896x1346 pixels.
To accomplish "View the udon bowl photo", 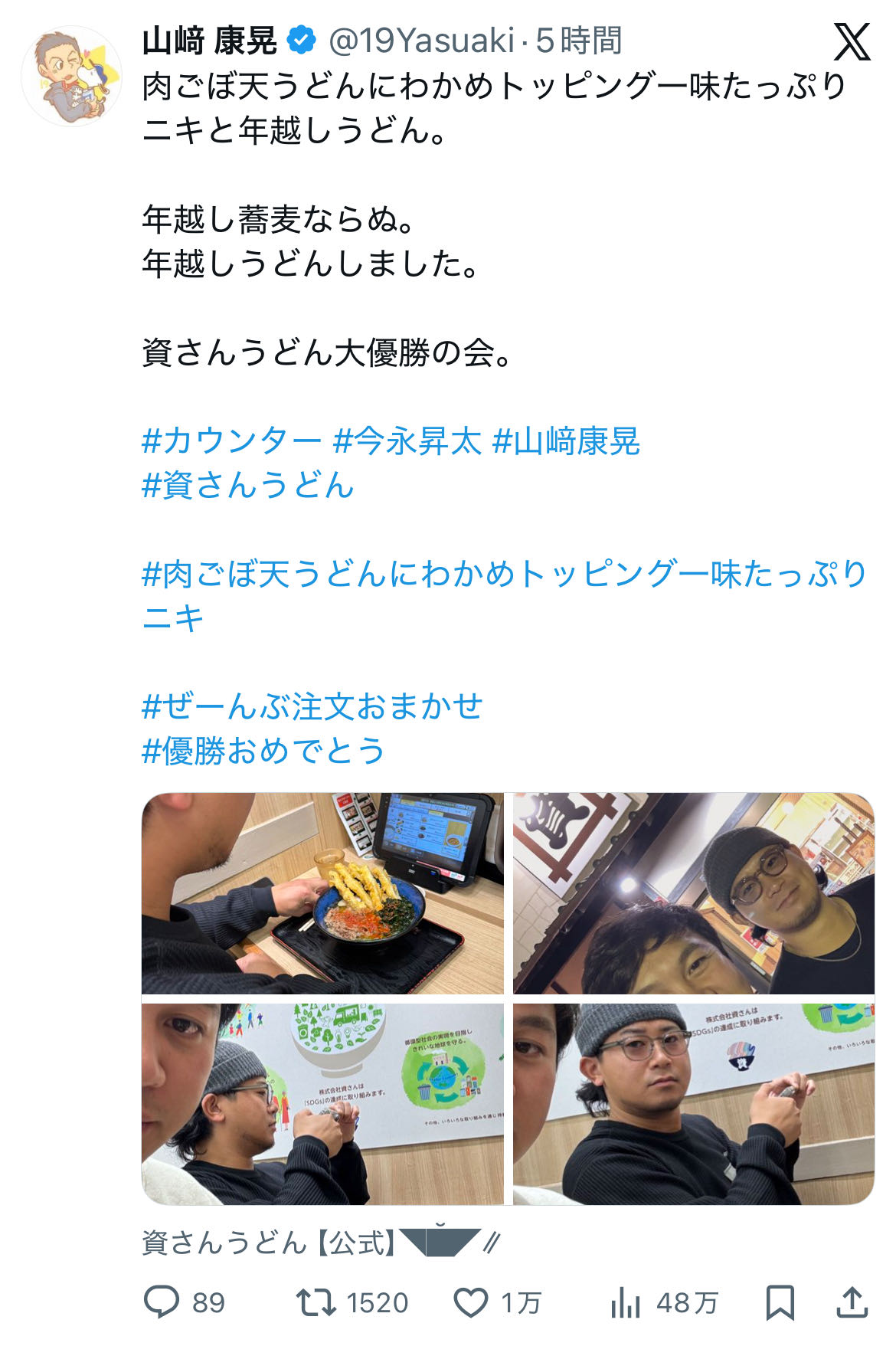I will point(322,893).
